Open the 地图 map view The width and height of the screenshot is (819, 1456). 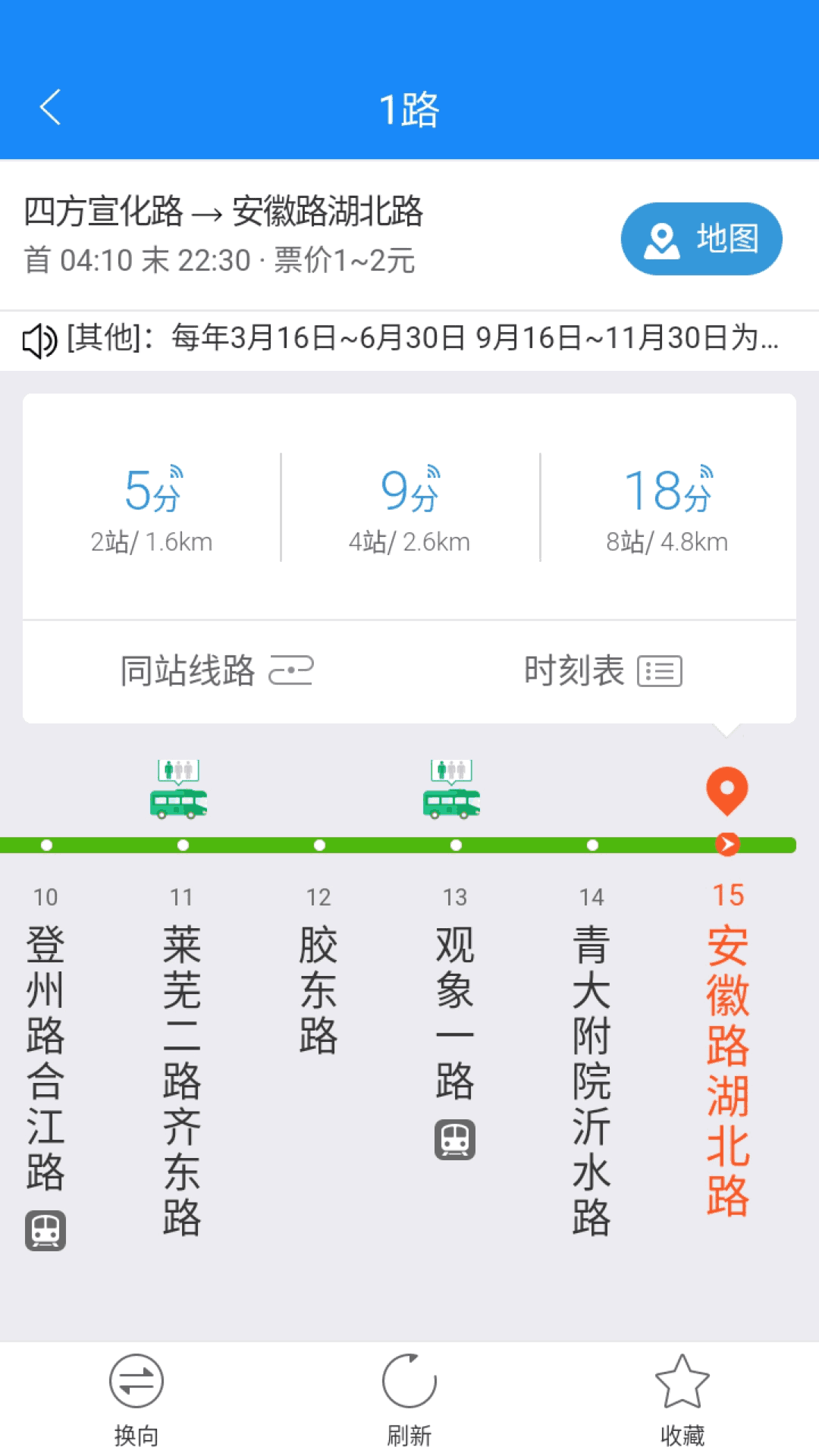pos(701,238)
